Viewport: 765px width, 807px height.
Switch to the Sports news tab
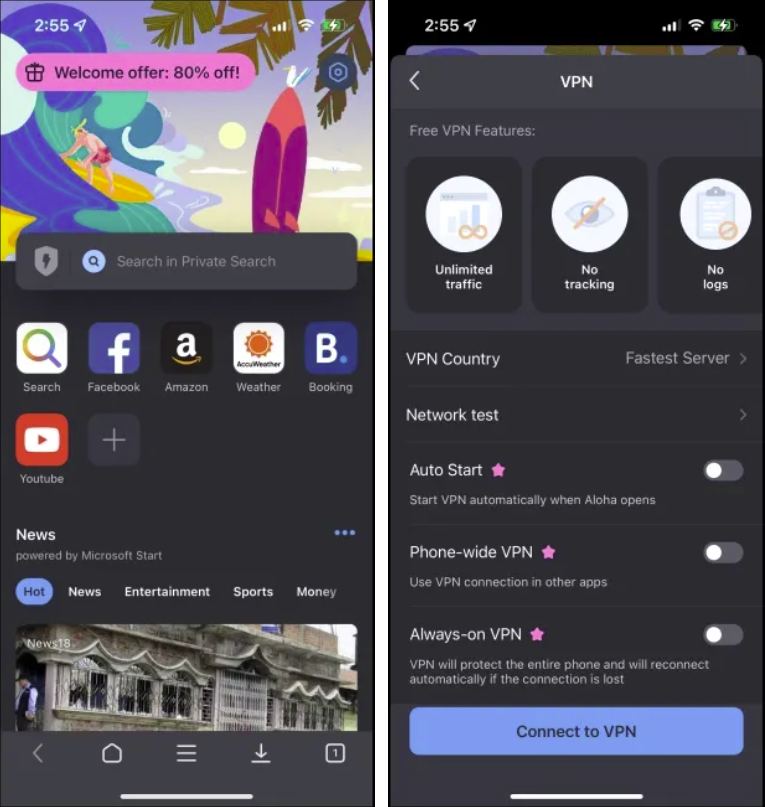pos(253,592)
